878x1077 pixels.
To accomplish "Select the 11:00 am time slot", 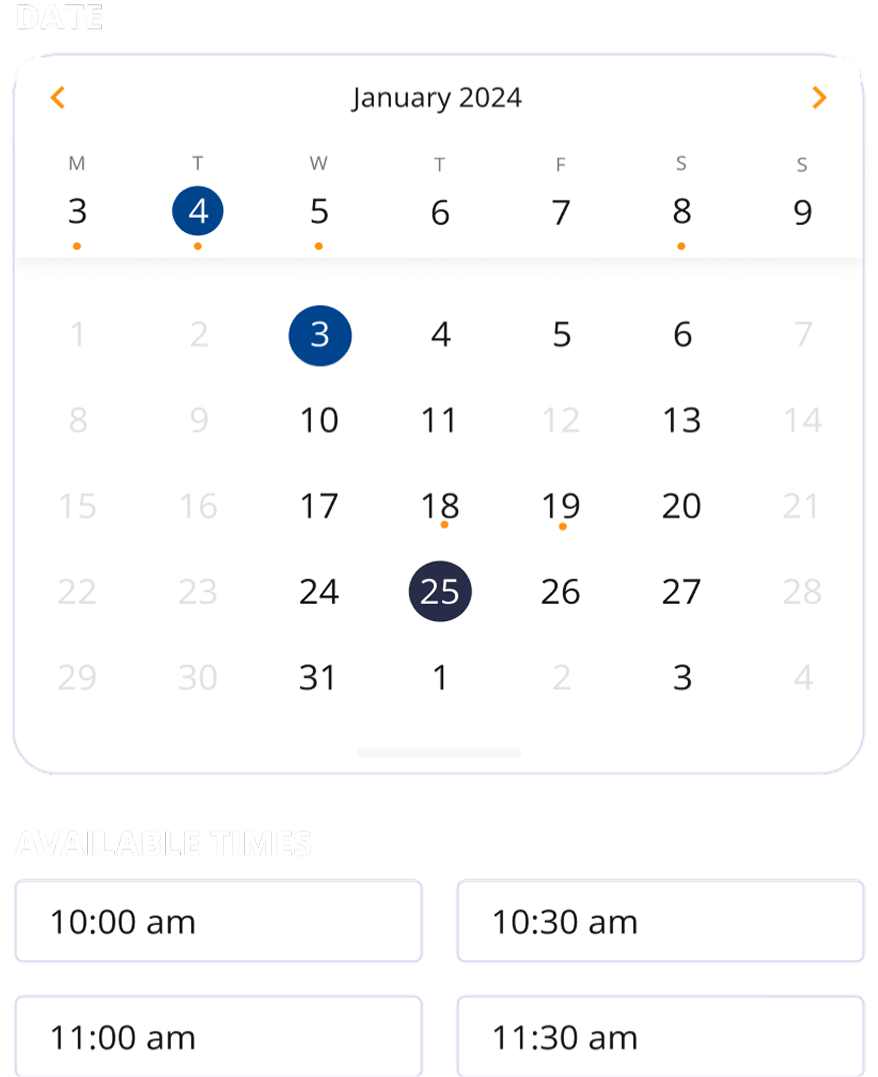I will point(218,1036).
